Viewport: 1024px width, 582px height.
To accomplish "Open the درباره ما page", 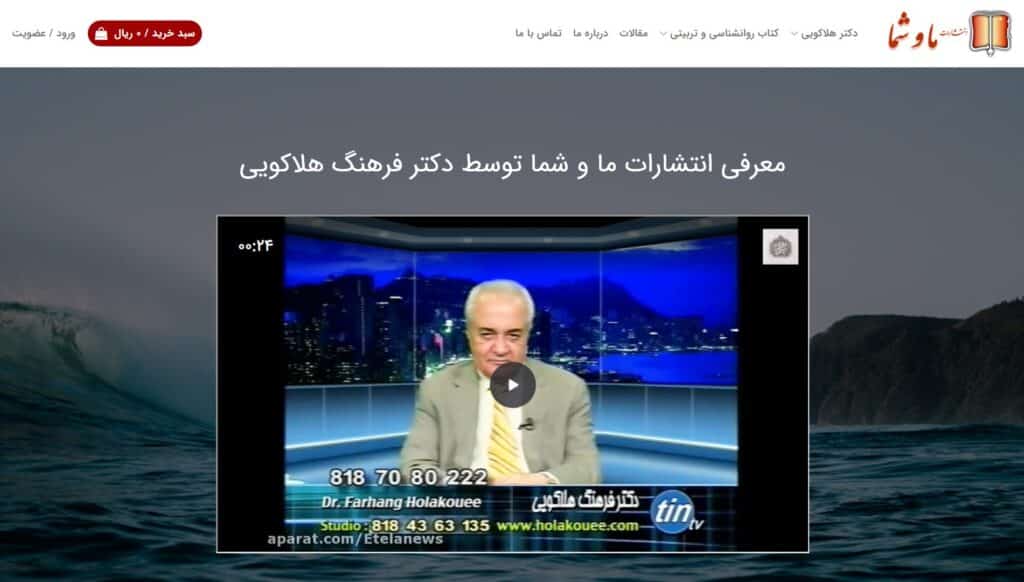I will [x=590, y=33].
